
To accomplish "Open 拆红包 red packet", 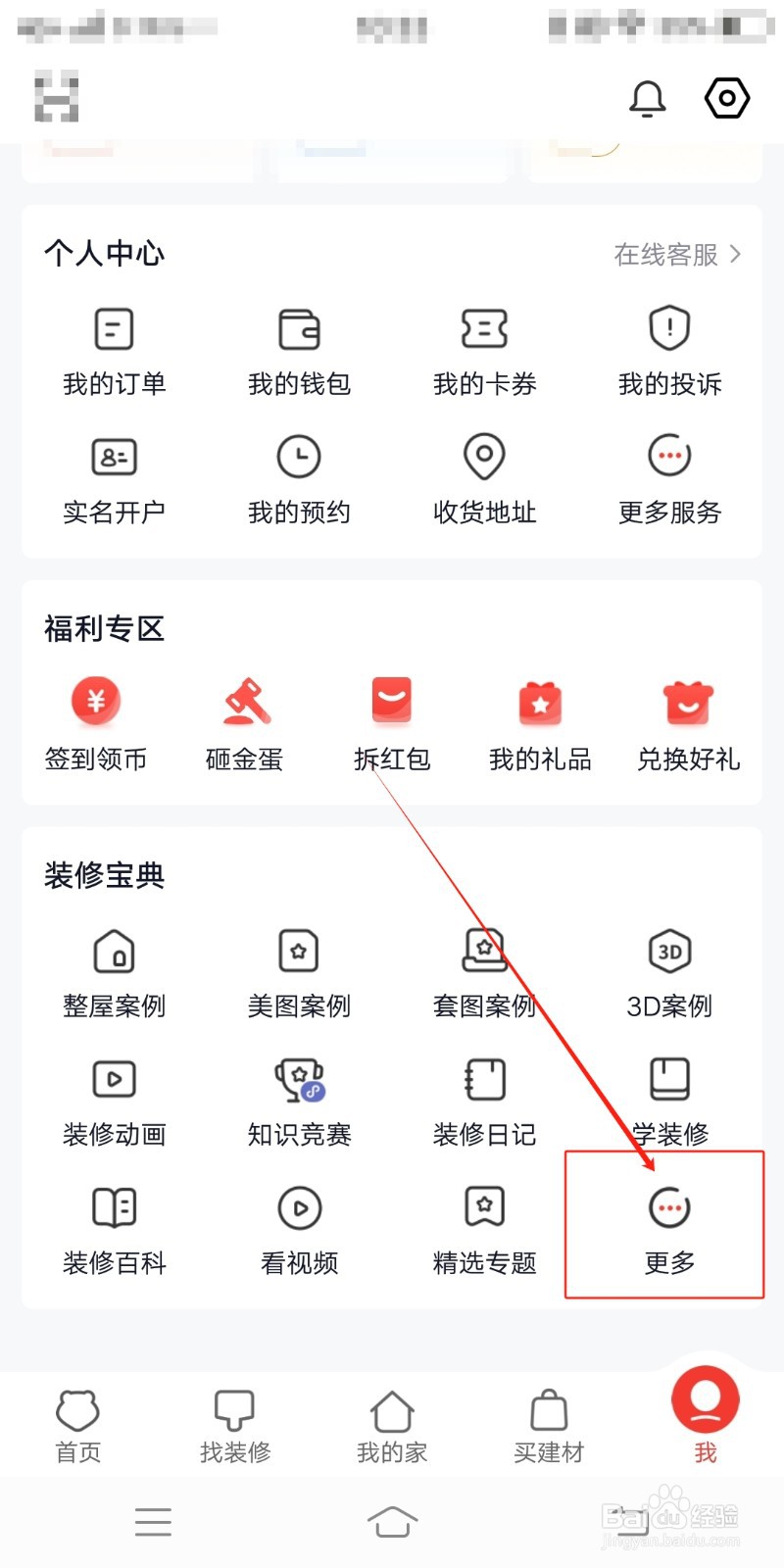I will pyautogui.click(x=391, y=723).
